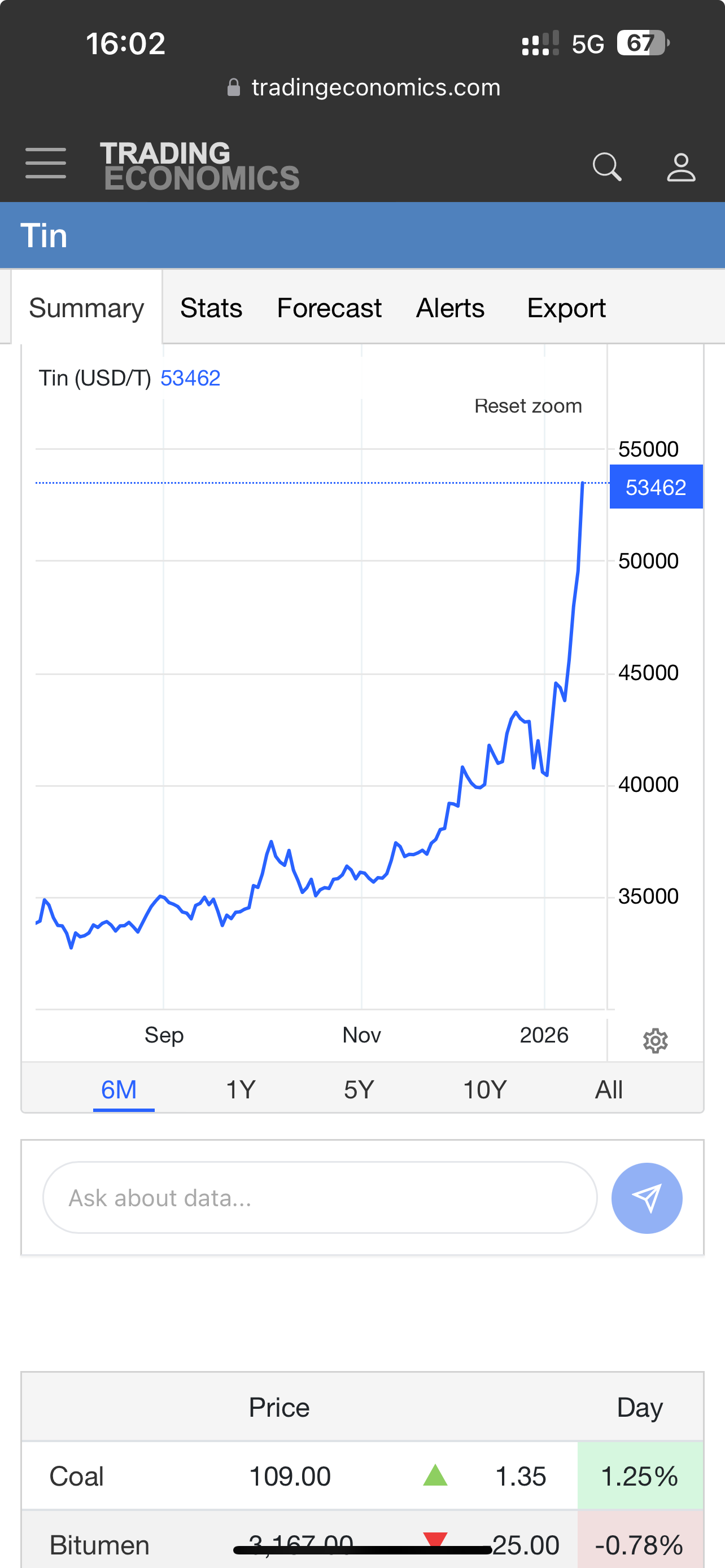Open the Coal commodity row
725x1568 pixels.
[77, 1477]
